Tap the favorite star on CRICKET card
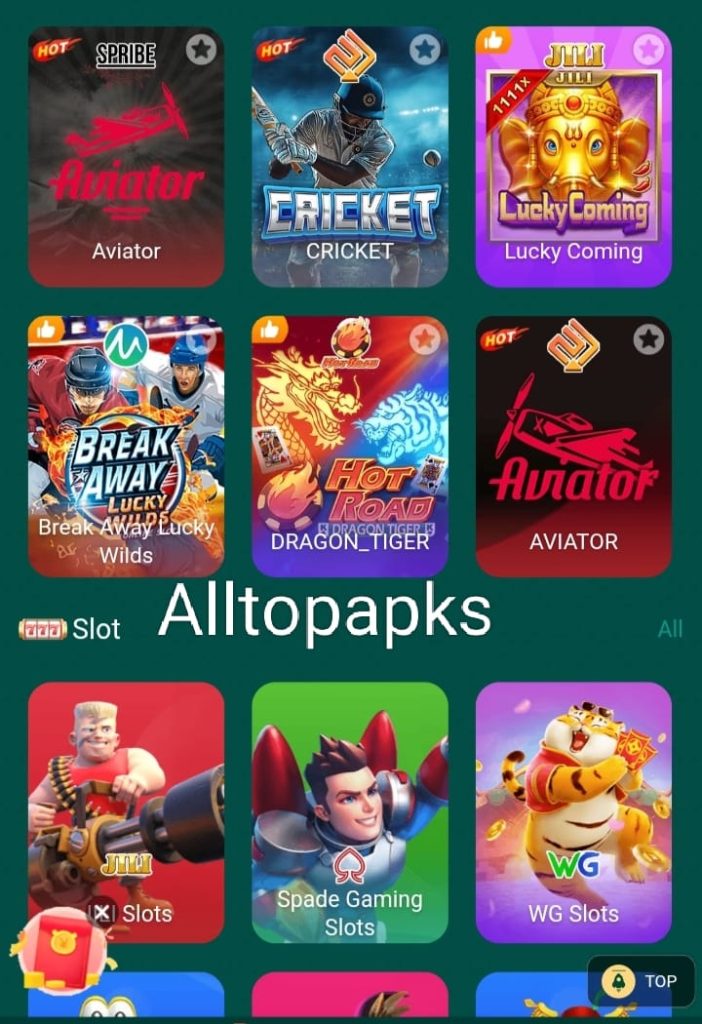This screenshot has width=702, height=1024. [x=425, y=48]
